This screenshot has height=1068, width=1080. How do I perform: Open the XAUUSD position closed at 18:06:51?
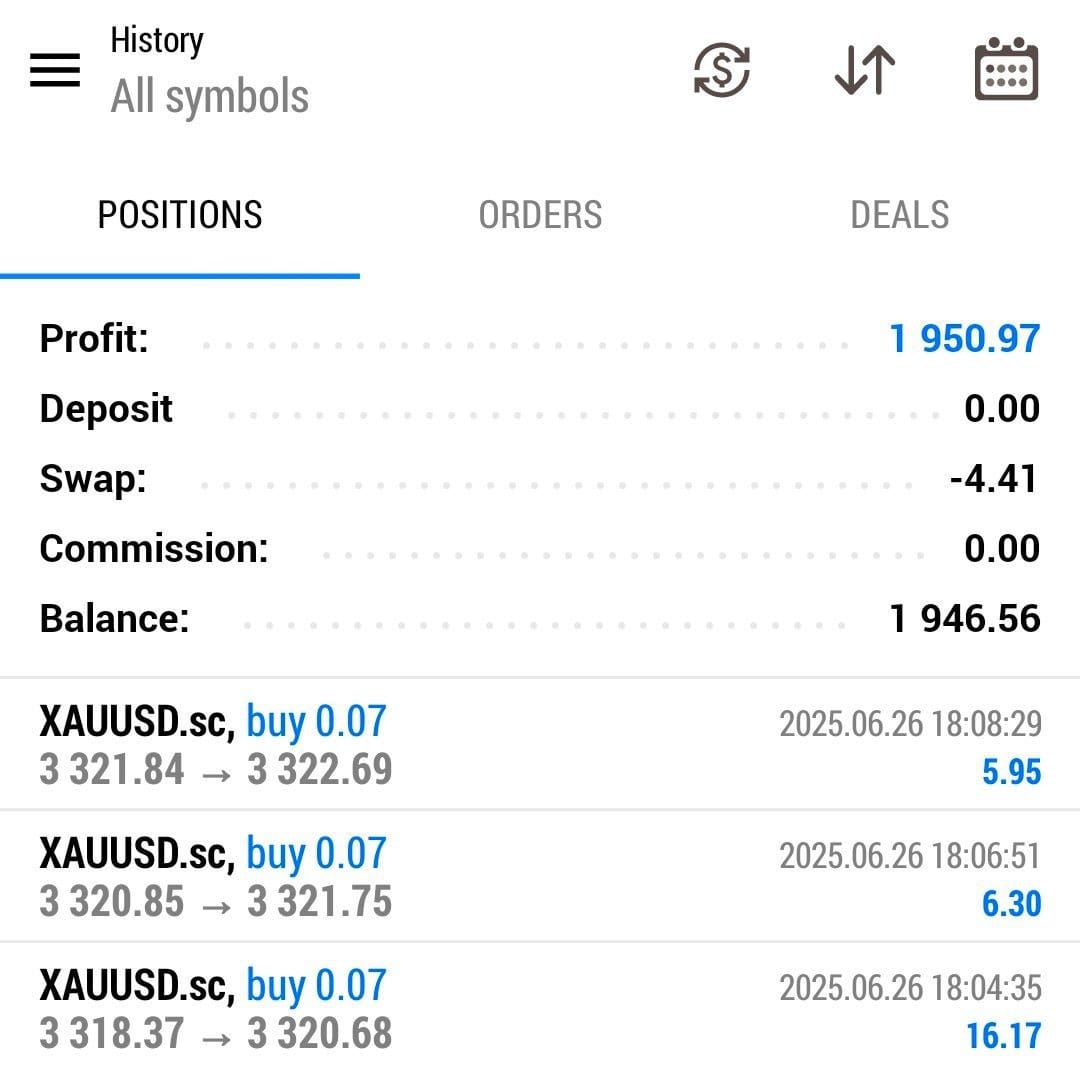tap(540, 877)
